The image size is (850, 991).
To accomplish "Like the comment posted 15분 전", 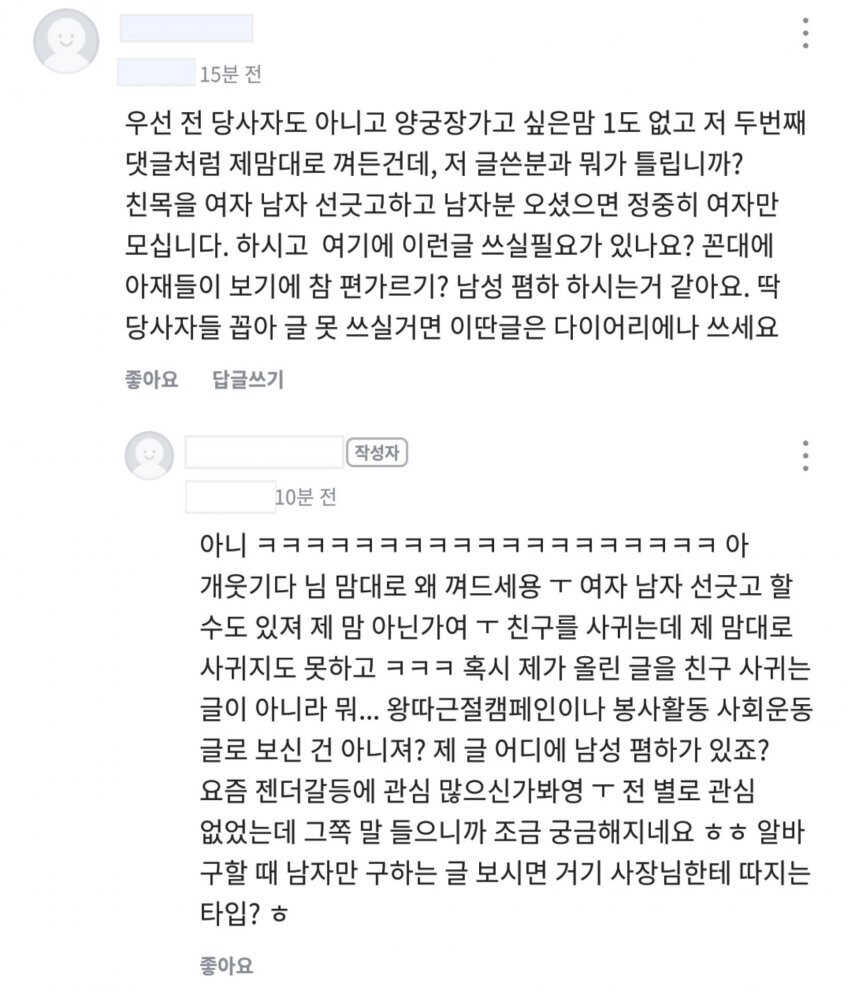I will coord(152,380).
